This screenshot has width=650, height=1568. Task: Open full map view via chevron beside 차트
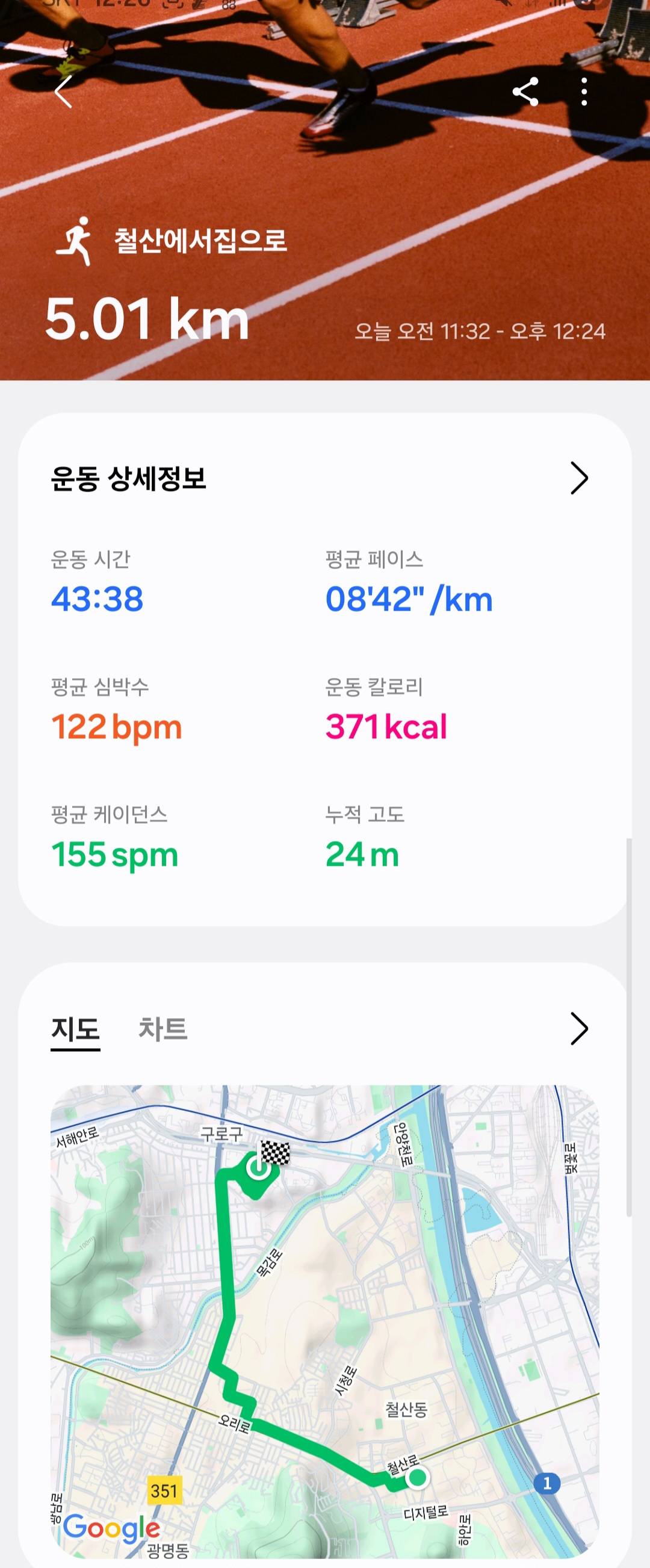tap(579, 1029)
